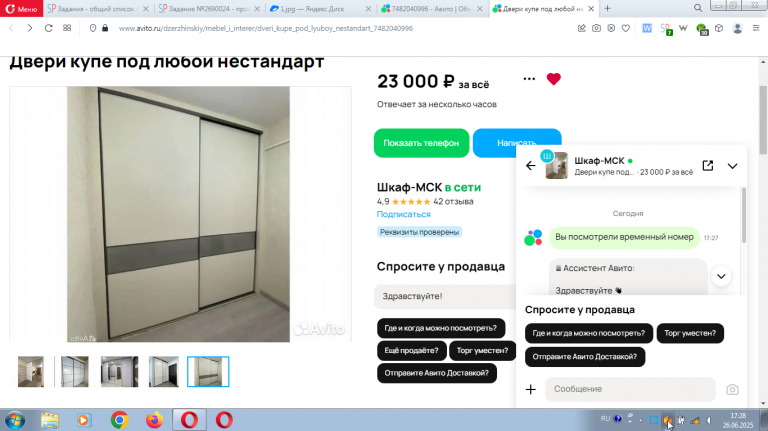Open the Подписаться link

click(404, 214)
